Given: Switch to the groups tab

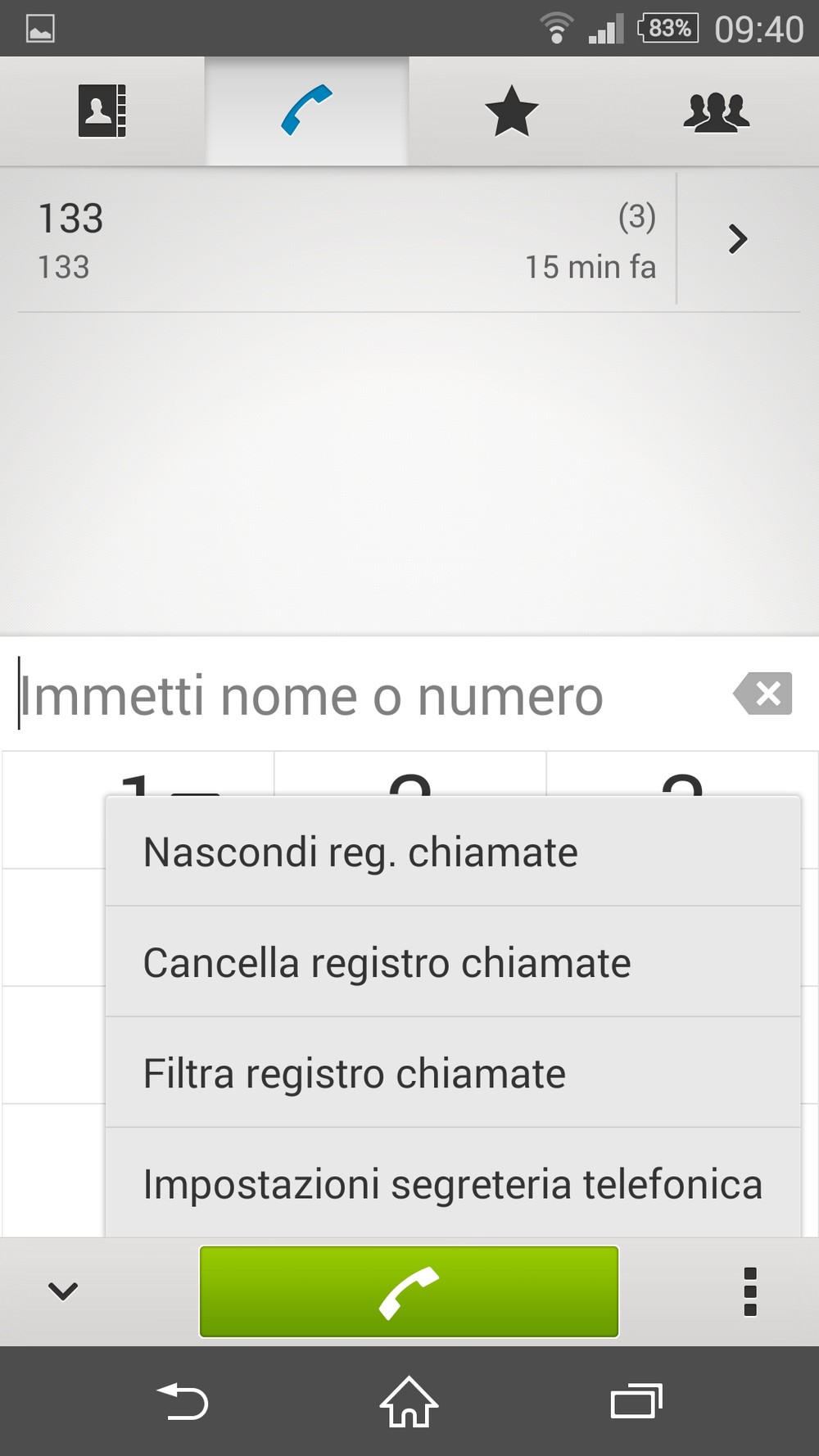Looking at the screenshot, I should pos(716,111).
